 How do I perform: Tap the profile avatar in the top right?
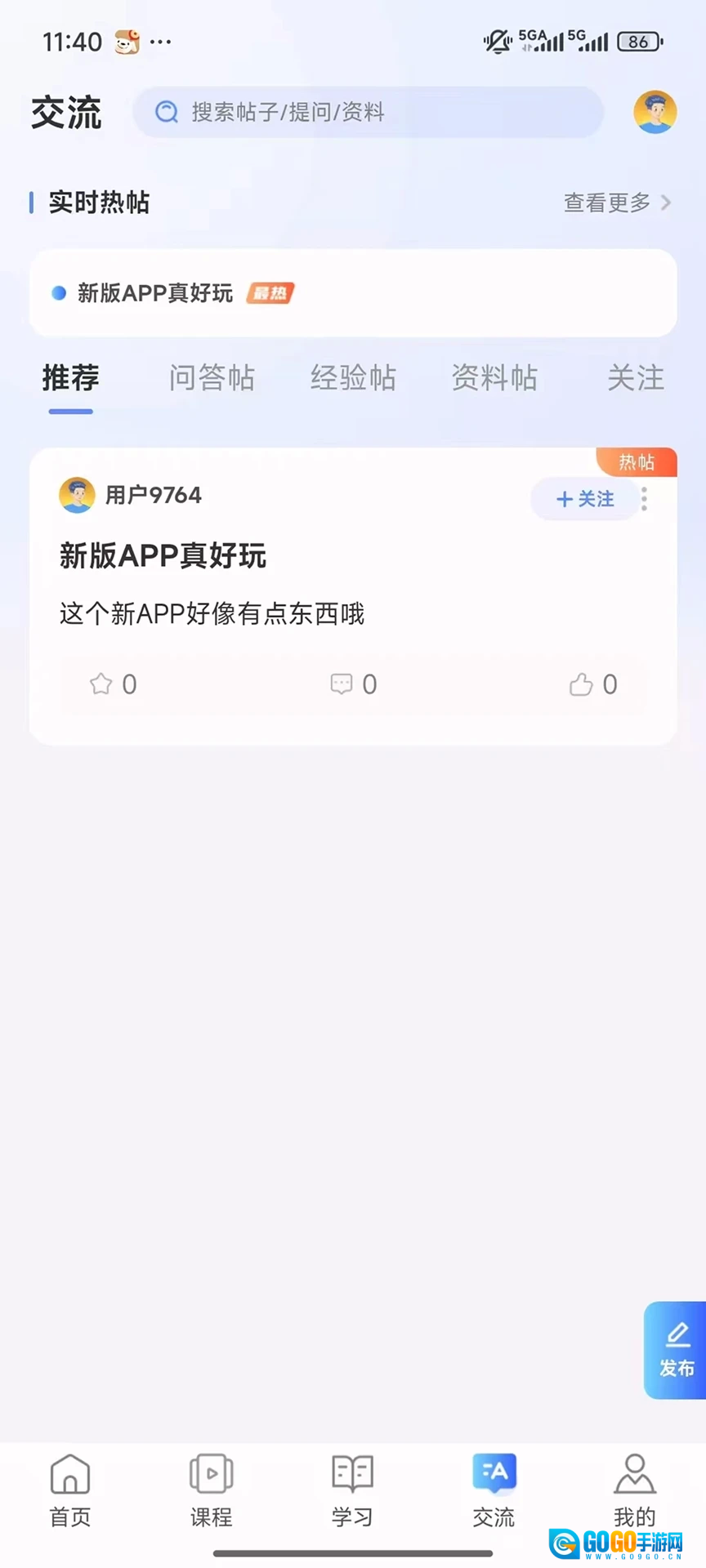[655, 112]
